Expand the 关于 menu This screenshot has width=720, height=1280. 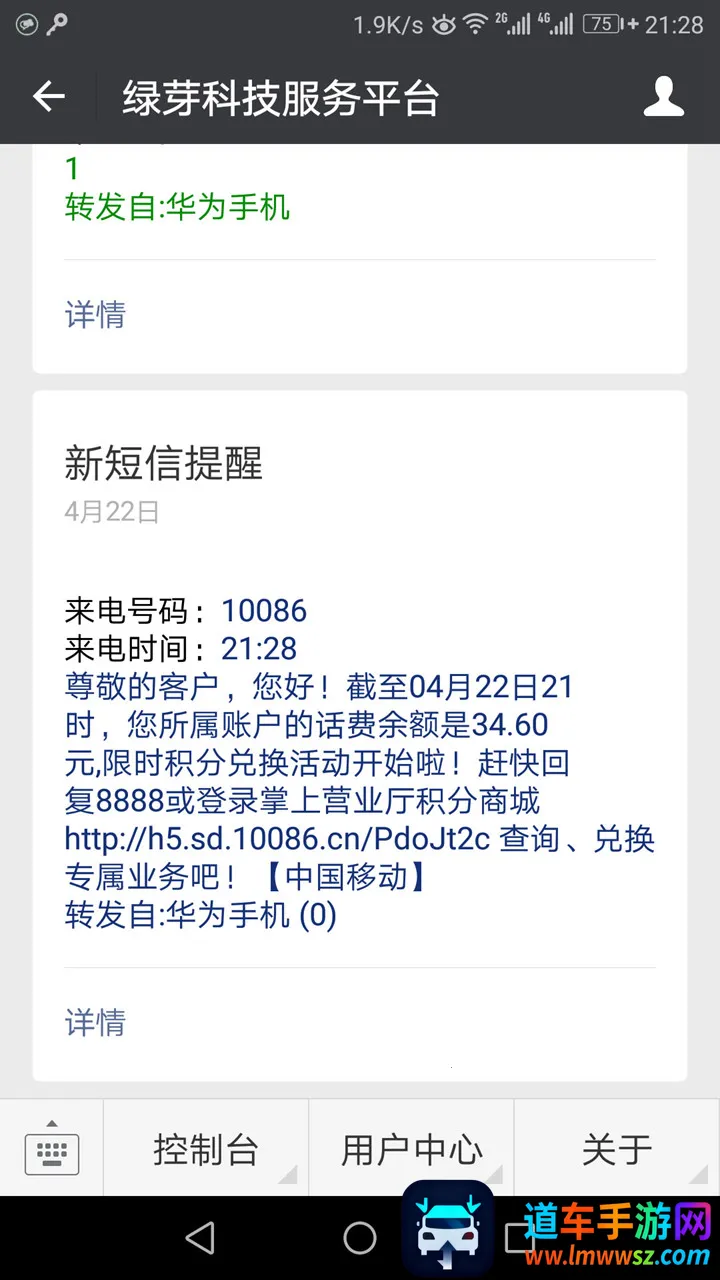617,1149
